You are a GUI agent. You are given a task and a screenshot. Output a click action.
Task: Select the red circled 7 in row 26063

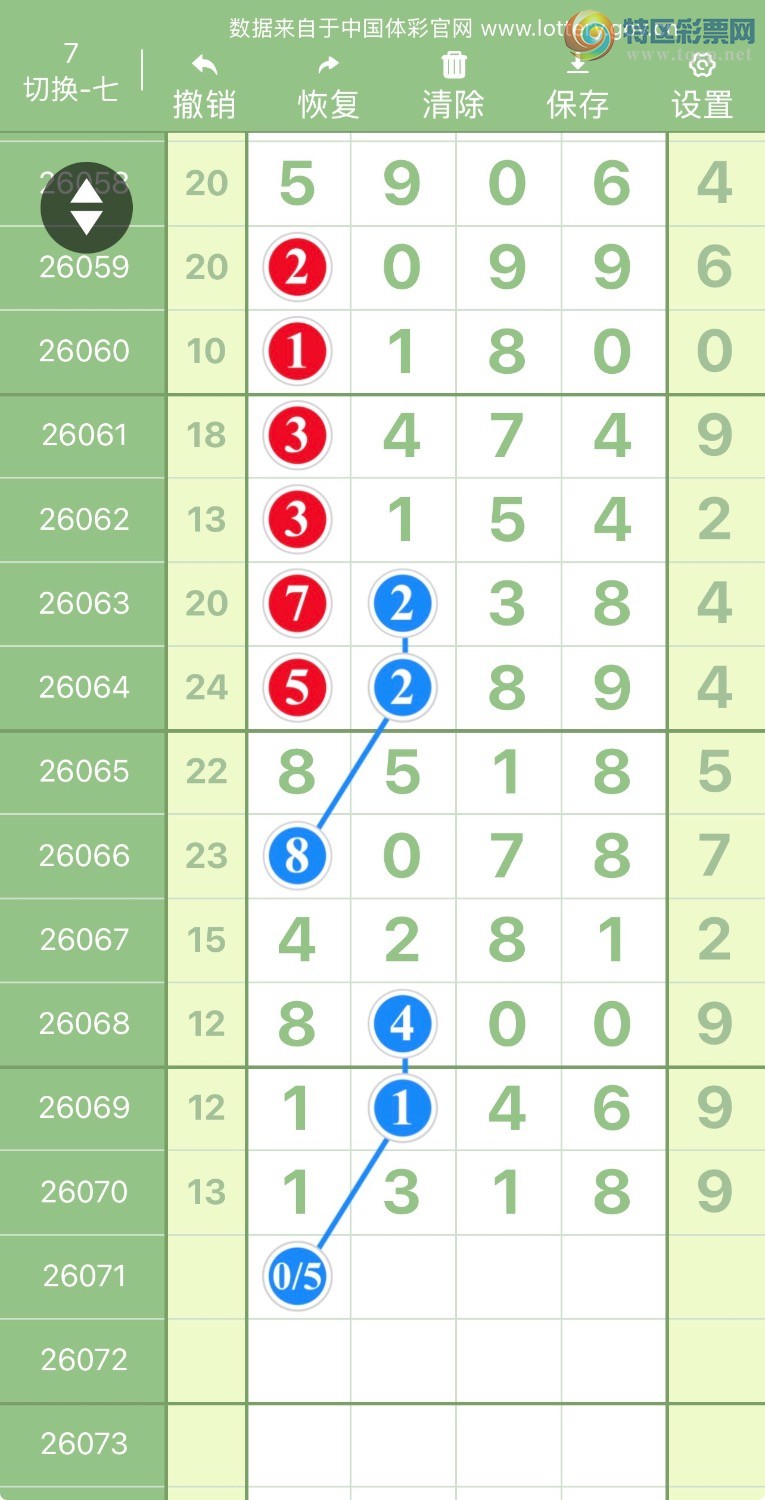[x=296, y=604]
